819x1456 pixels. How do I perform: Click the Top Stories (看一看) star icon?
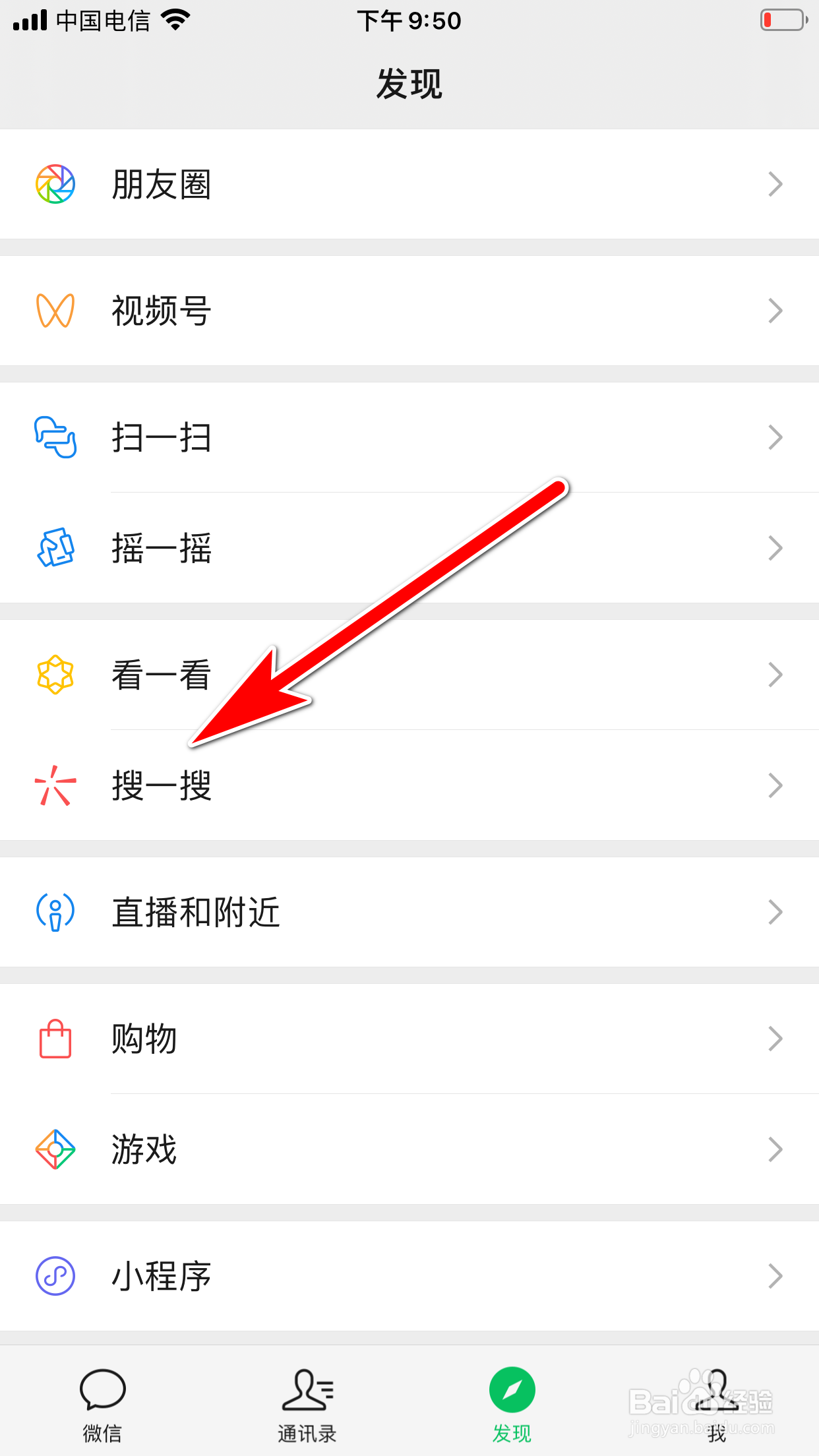pos(55,674)
